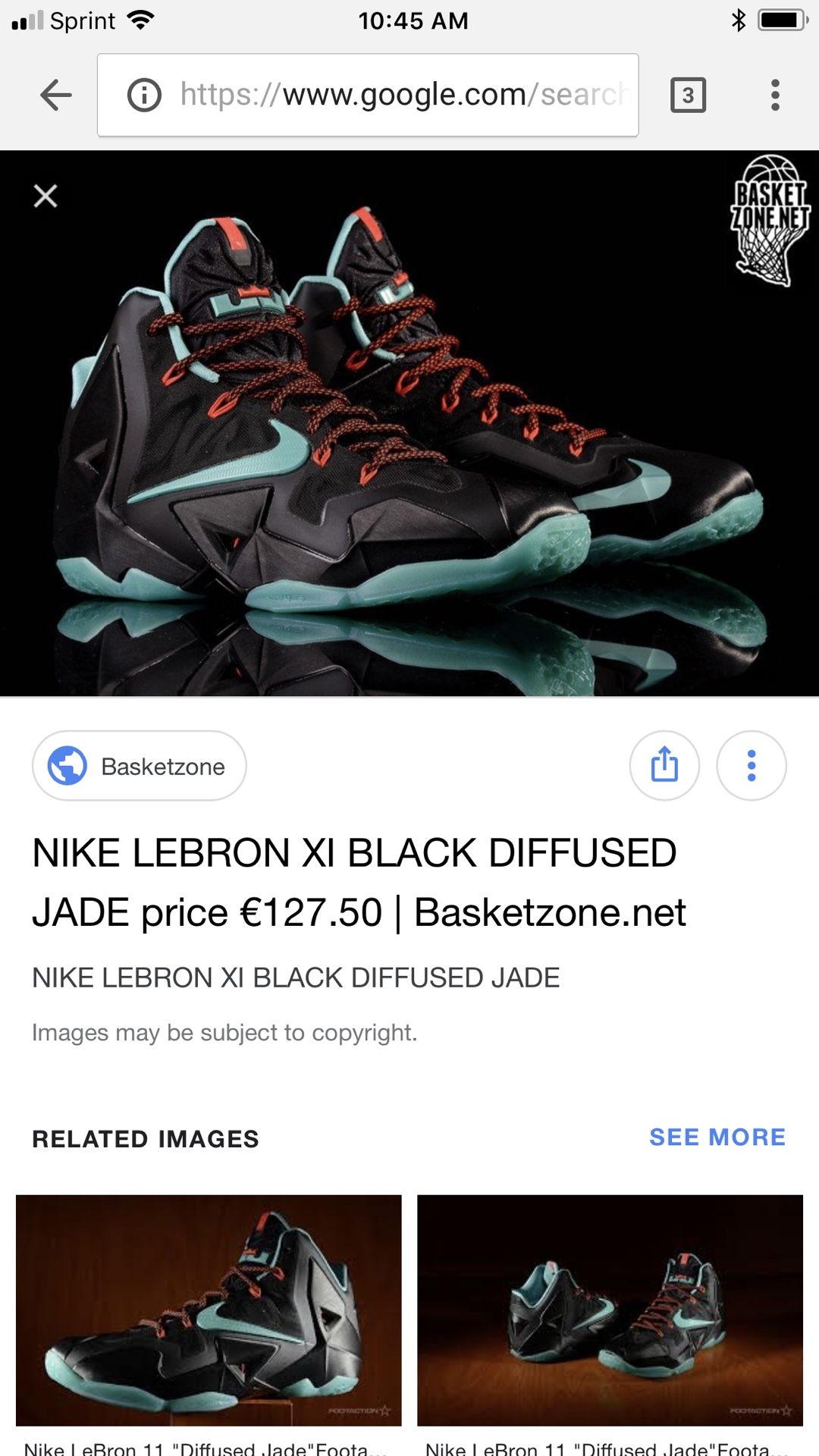This screenshot has height=1456, width=819.
Task: Go back to the previous page
Action: click(55, 96)
